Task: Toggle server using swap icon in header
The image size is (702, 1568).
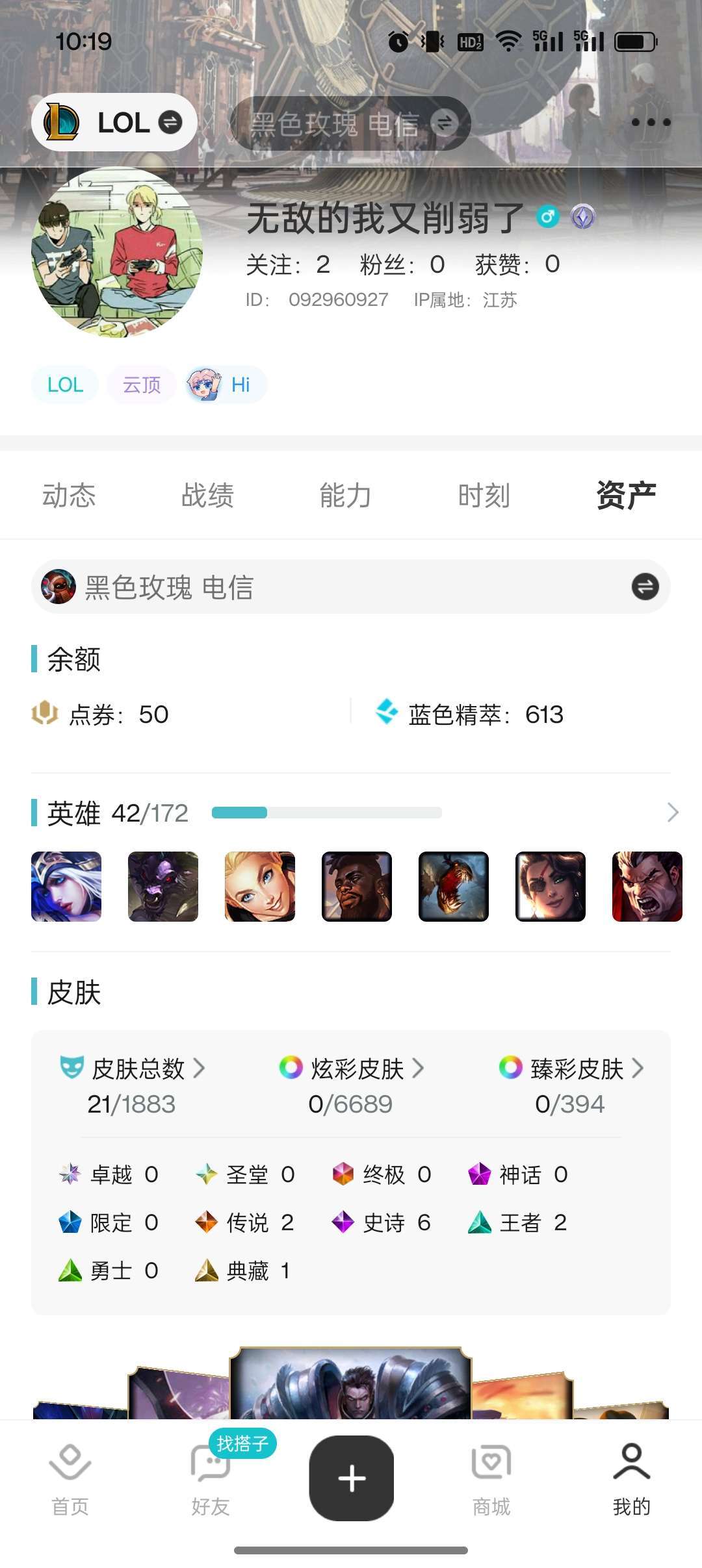Action: pyautogui.click(x=445, y=122)
